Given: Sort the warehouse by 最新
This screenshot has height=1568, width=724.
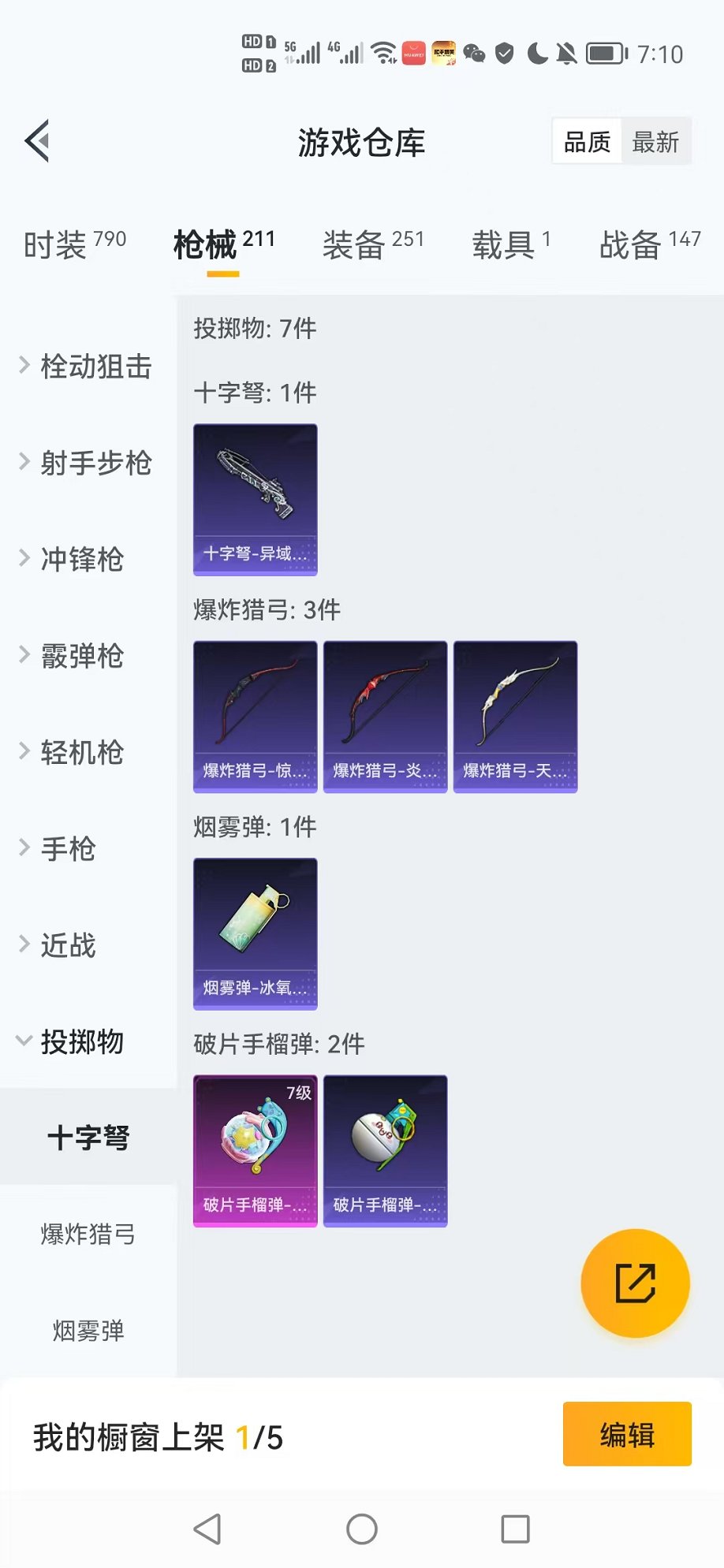Looking at the screenshot, I should pyautogui.click(x=655, y=142).
